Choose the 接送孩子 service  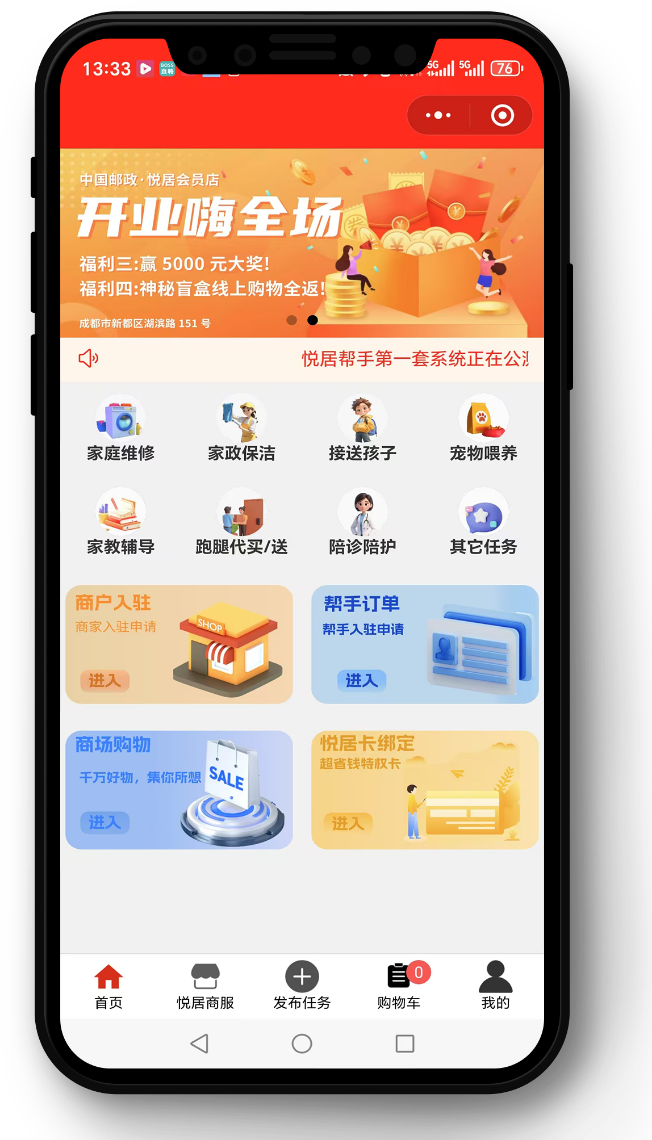(x=362, y=429)
